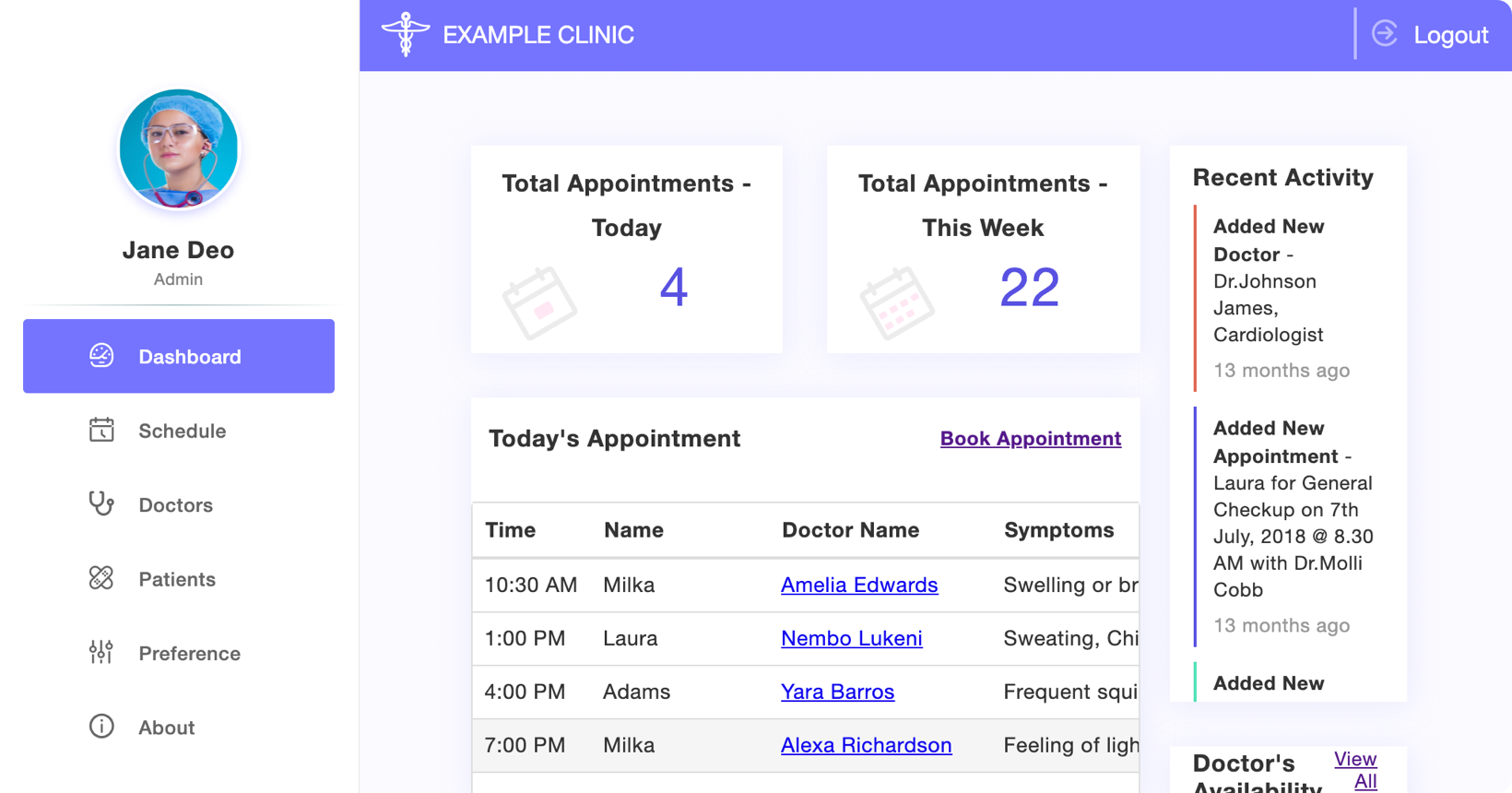Viewport: 1512px width, 793px height.
Task: View All doctors' availability
Action: click(x=1357, y=769)
